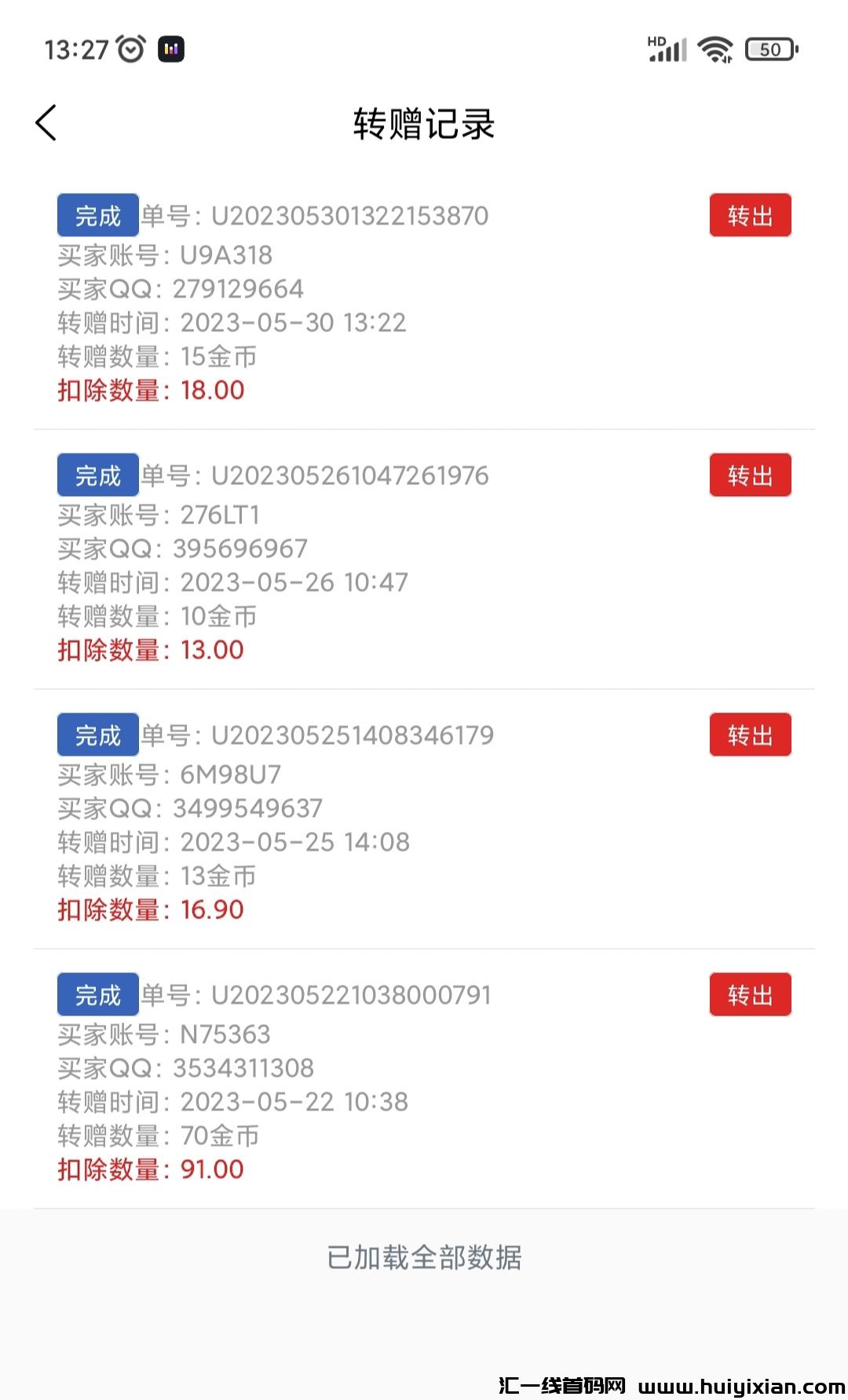Image resolution: width=848 pixels, height=1400 pixels.
Task: Tap the clock showing 13:27
Action: click(76, 49)
